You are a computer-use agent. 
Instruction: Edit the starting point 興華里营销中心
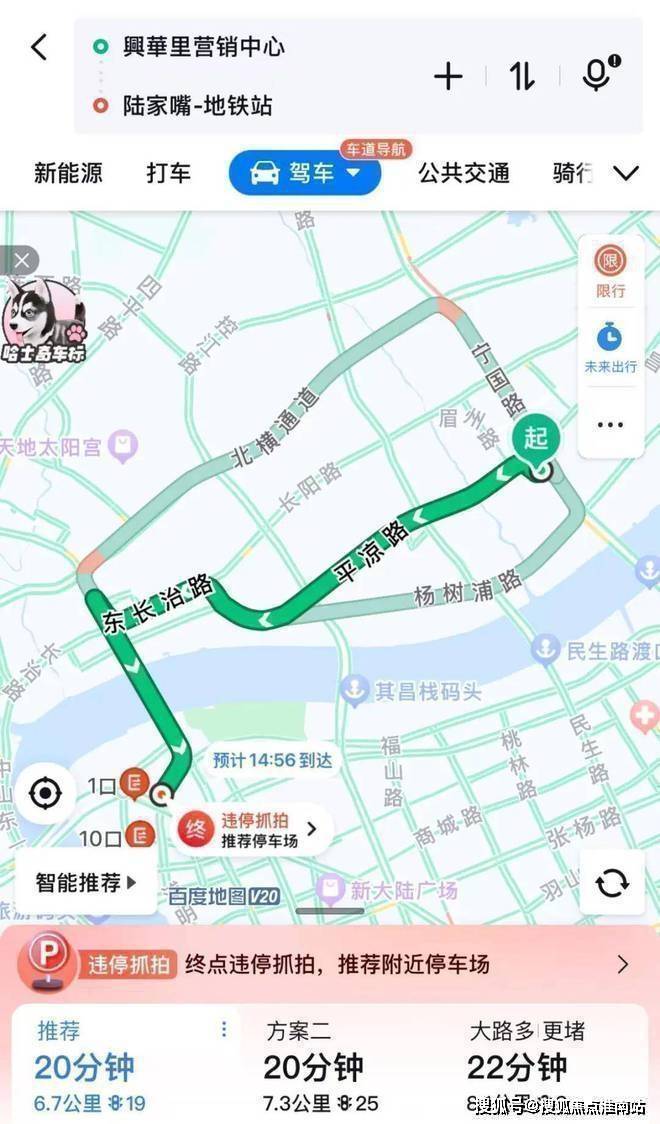point(204,47)
